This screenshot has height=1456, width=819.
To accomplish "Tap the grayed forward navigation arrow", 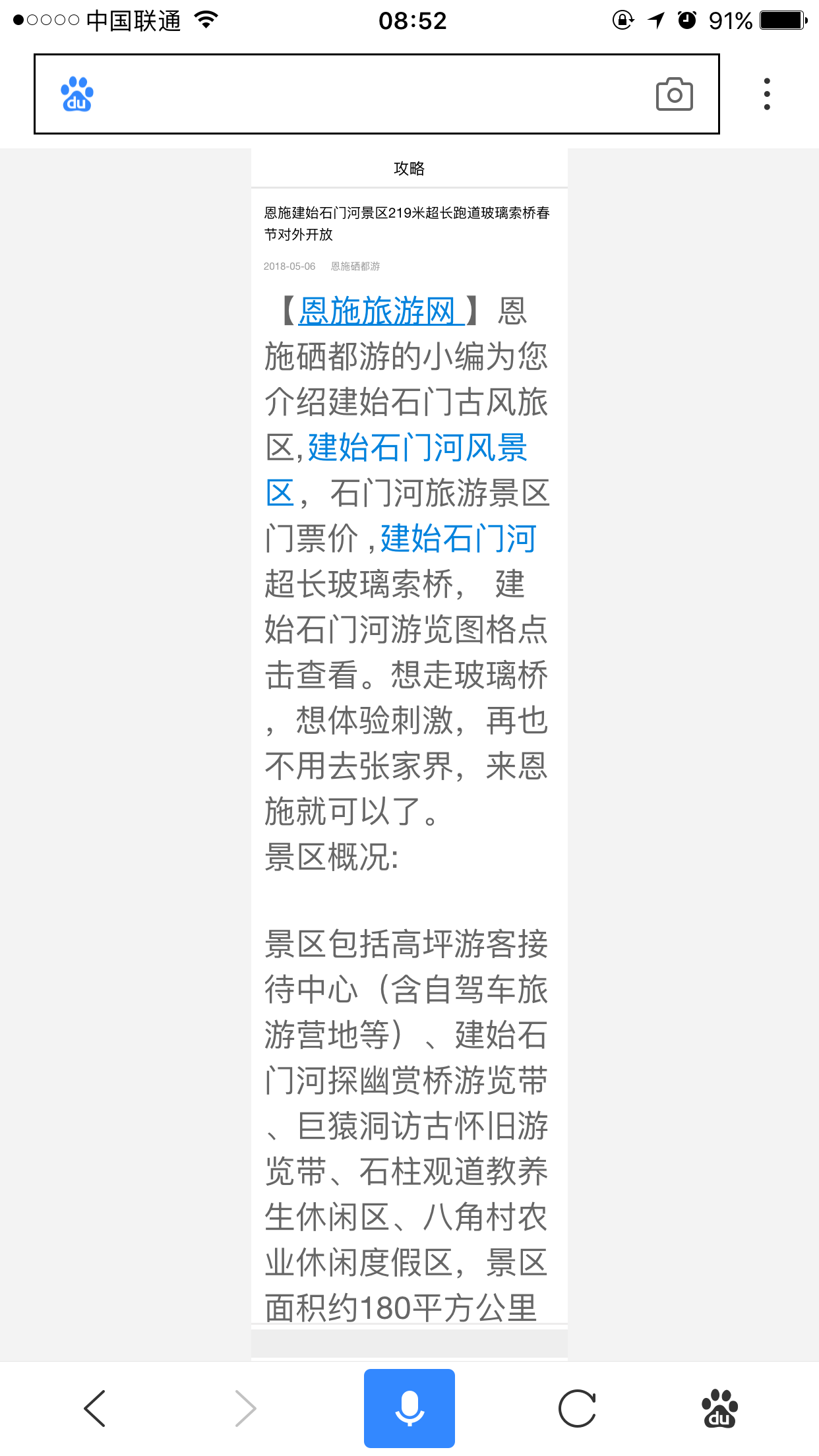I will (x=245, y=1408).
